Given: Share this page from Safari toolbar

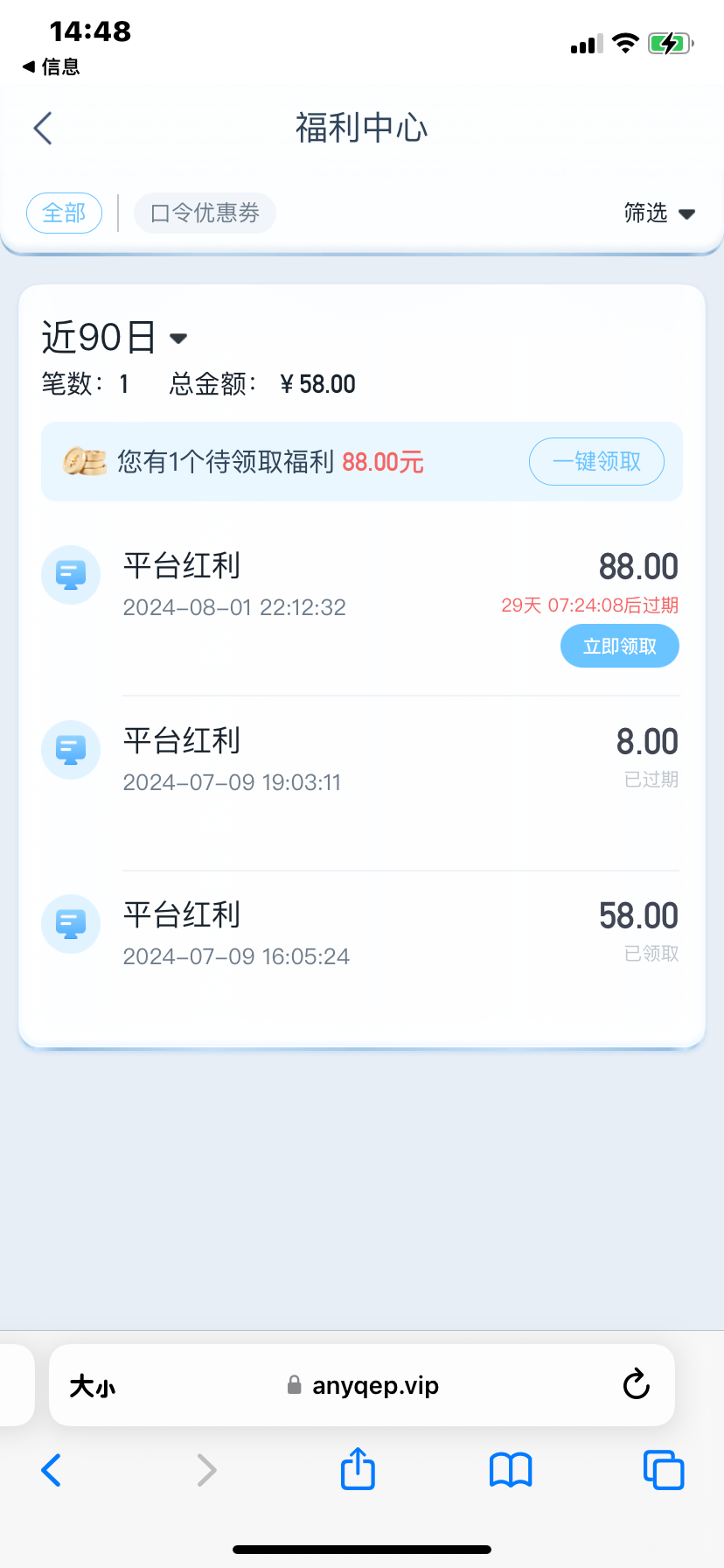Looking at the screenshot, I should [x=358, y=1469].
